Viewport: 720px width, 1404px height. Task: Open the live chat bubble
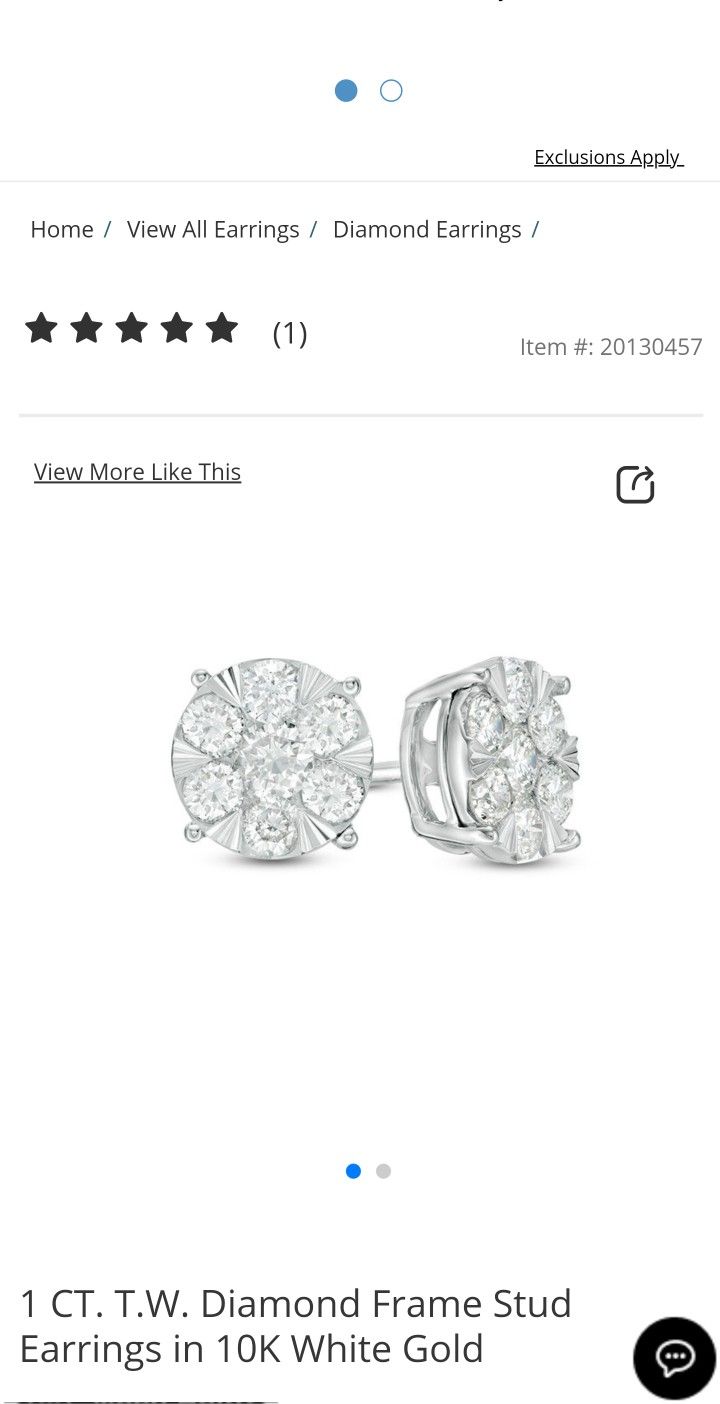pyautogui.click(x=674, y=1358)
